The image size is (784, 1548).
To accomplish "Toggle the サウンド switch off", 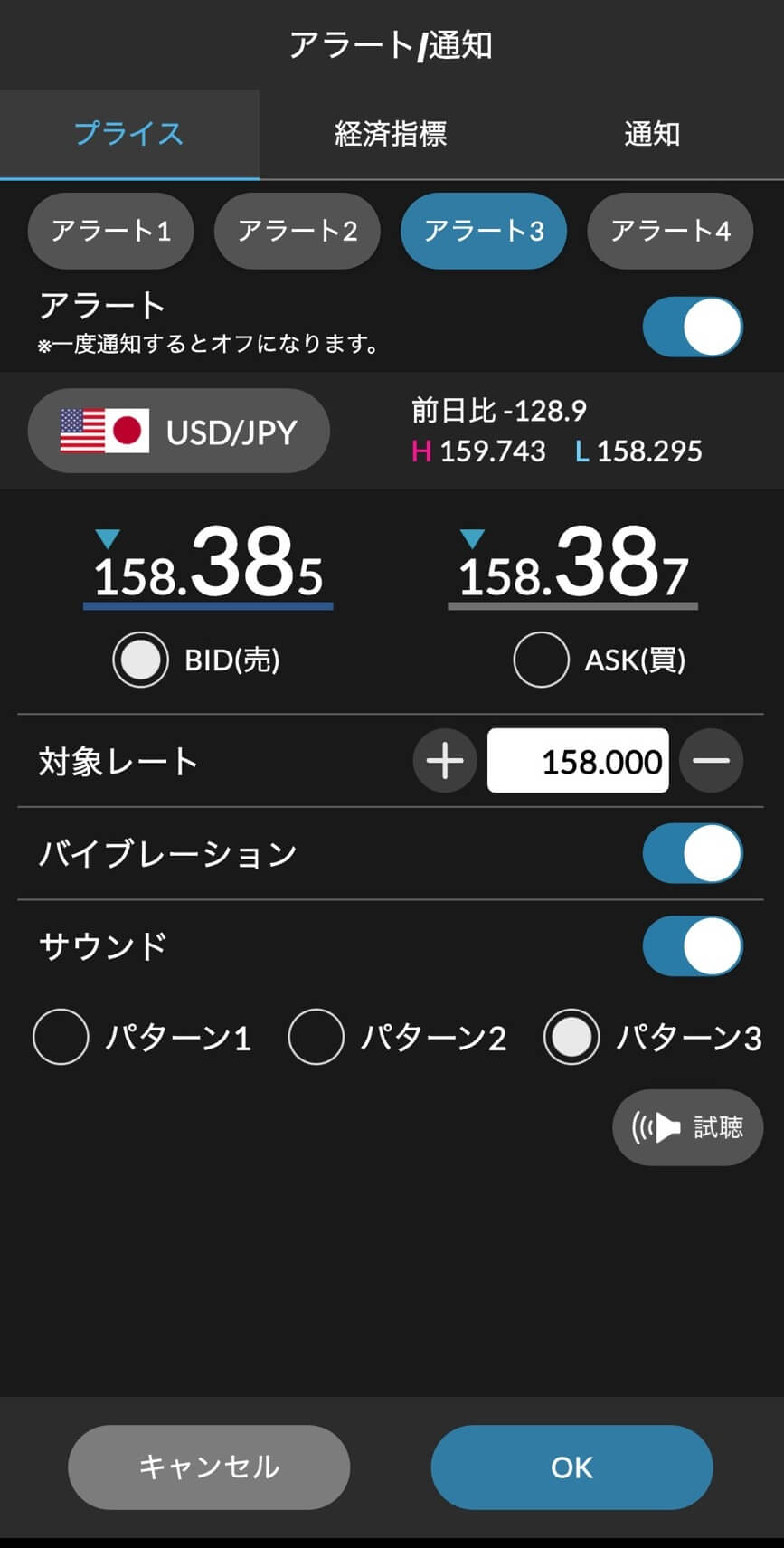I will [x=693, y=946].
